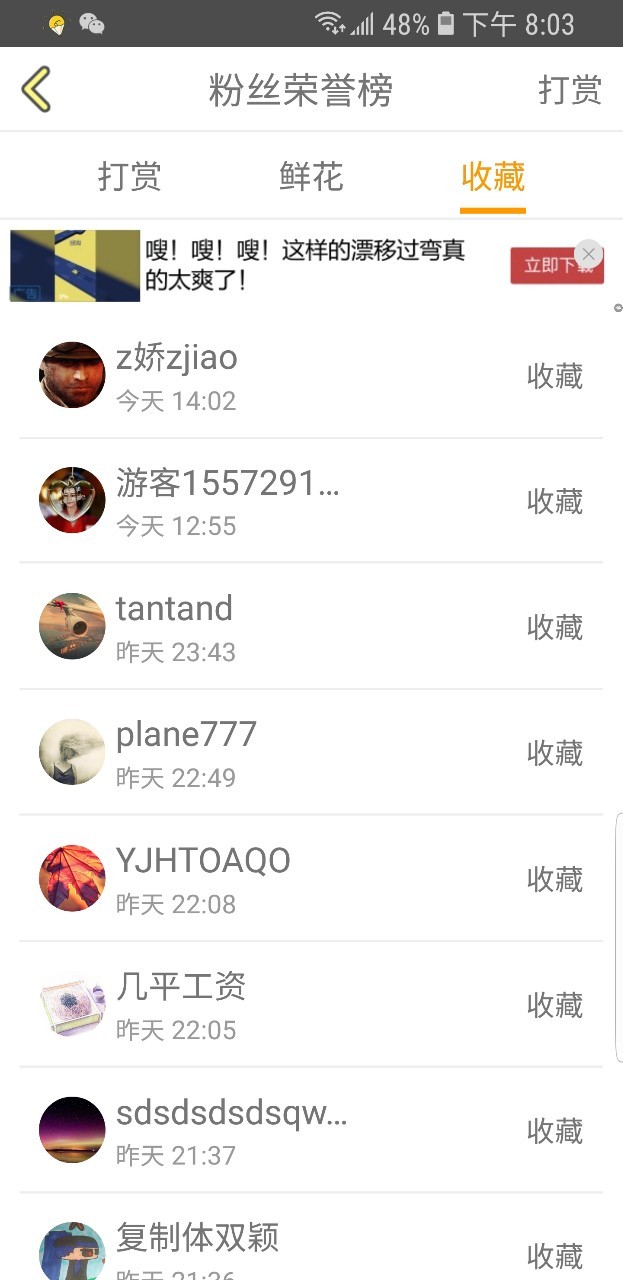The width and height of the screenshot is (623, 1280).
Task: Go back using the yellow arrow
Action: point(36,89)
